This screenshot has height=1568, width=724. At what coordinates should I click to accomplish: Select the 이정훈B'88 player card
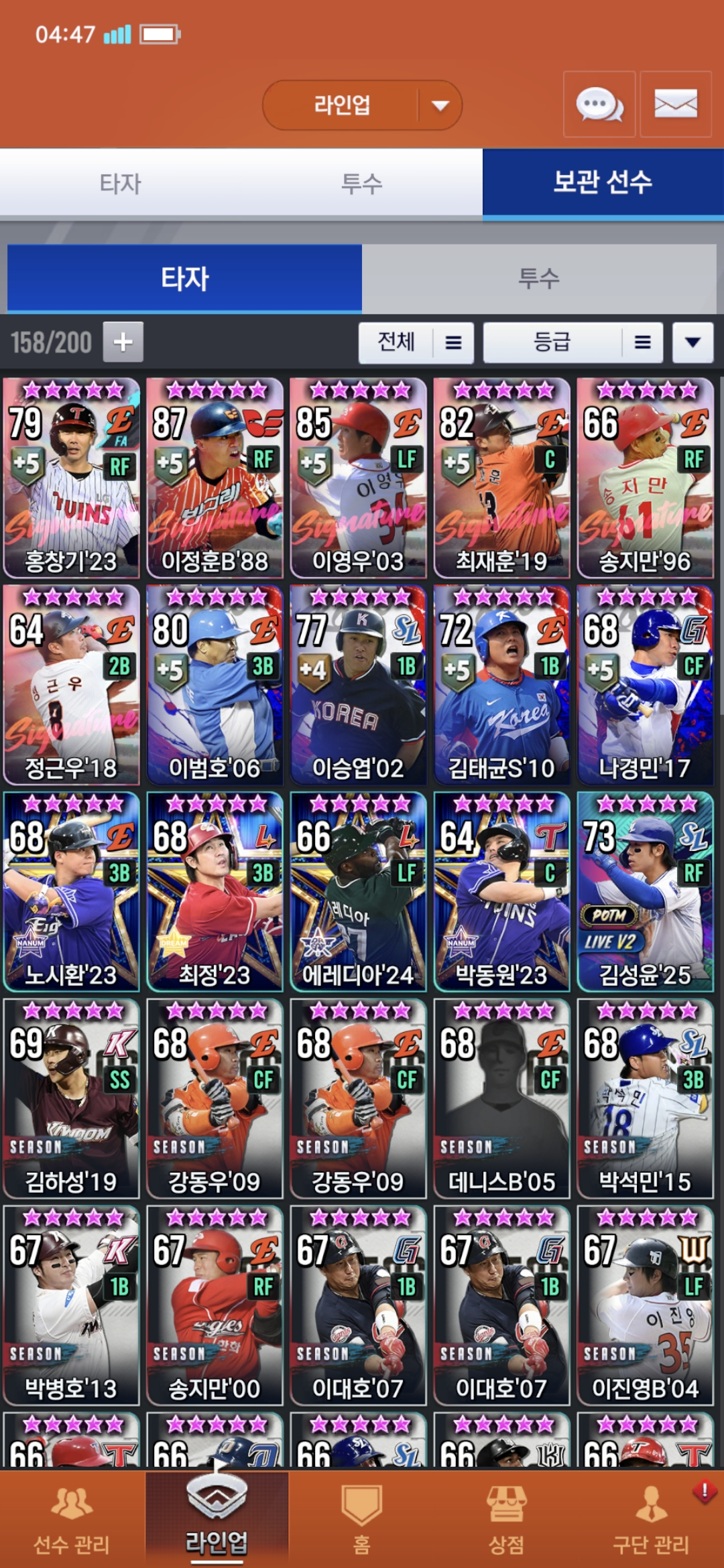[215, 478]
